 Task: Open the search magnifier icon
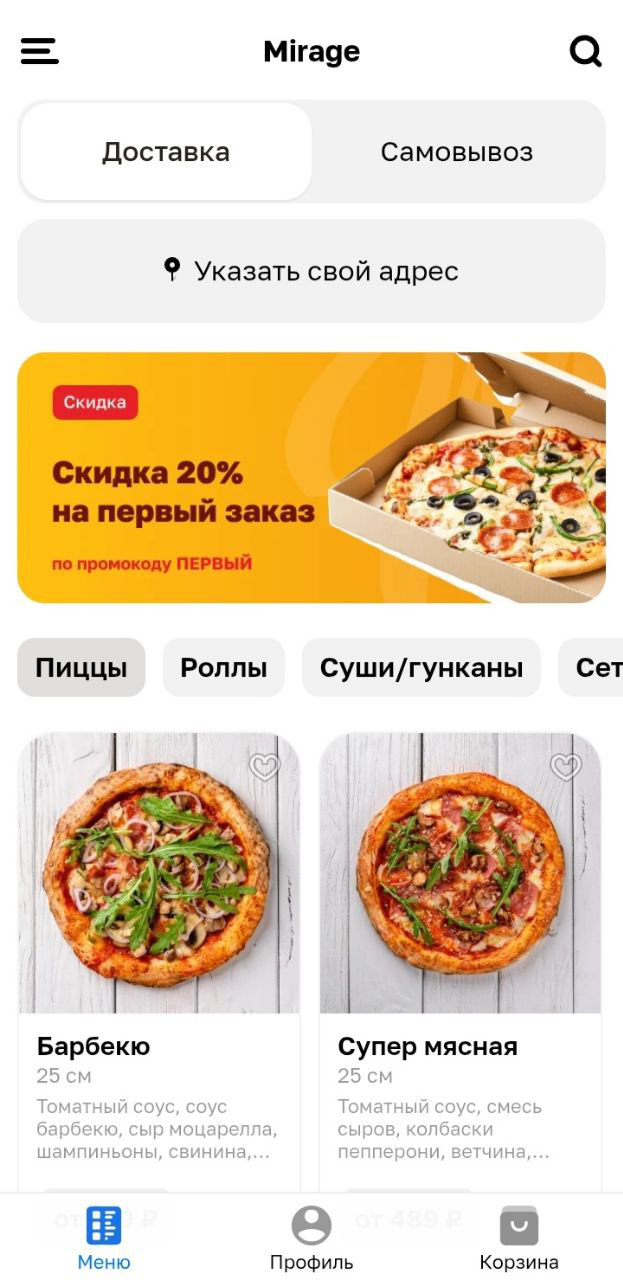pos(585,51)
